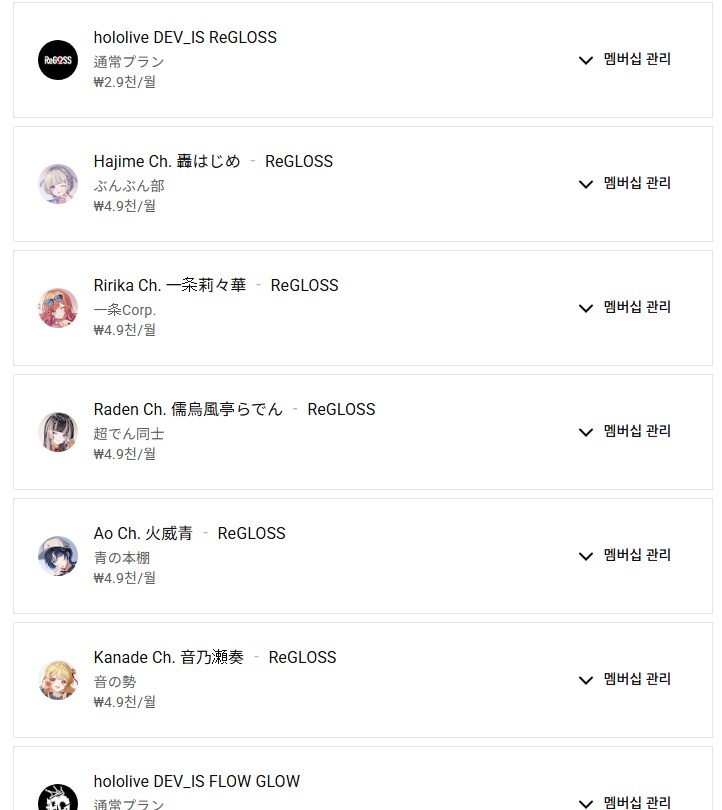
Task: Click the hololive DEV_IS ReGLOSS channel avatar
Action: 57,59
